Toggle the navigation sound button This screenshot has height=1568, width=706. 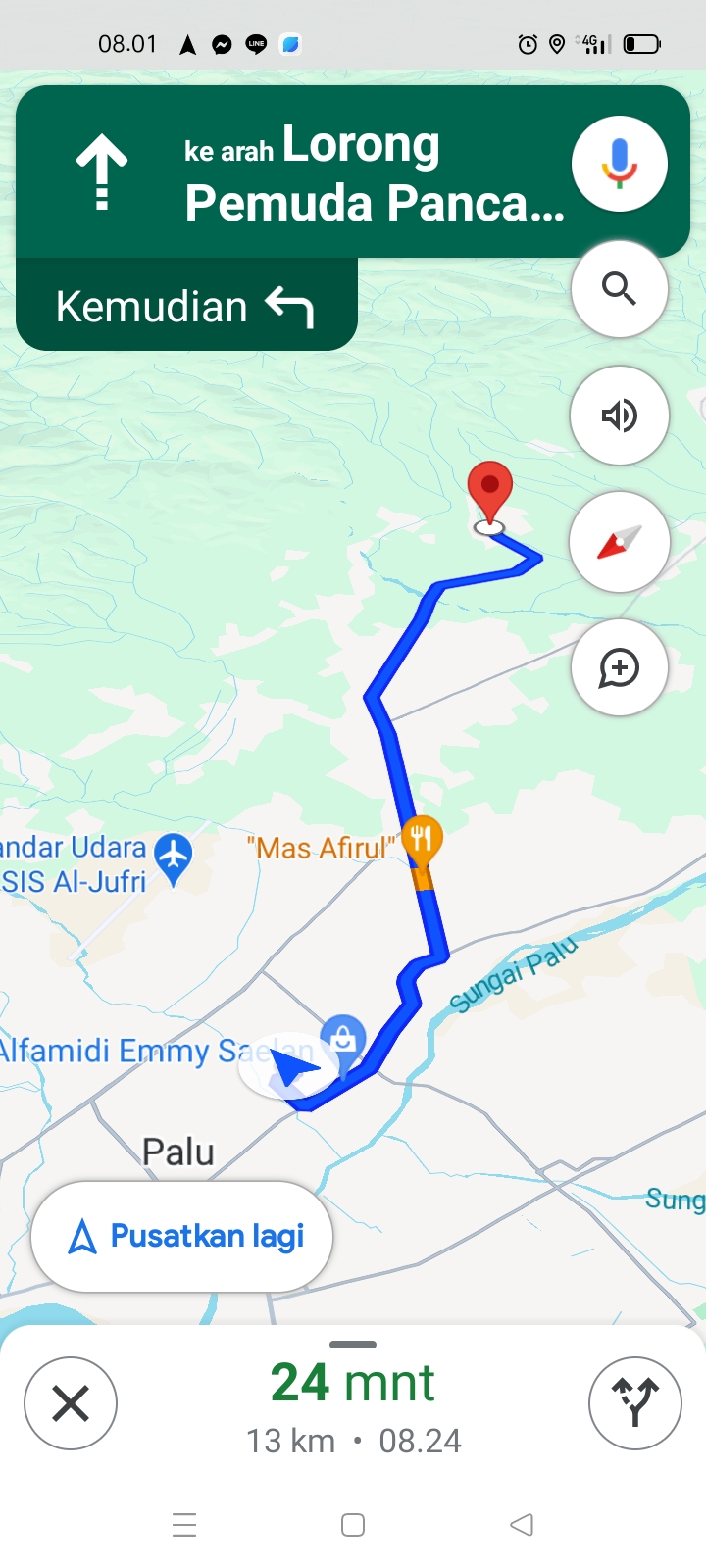tap(620, 416)
